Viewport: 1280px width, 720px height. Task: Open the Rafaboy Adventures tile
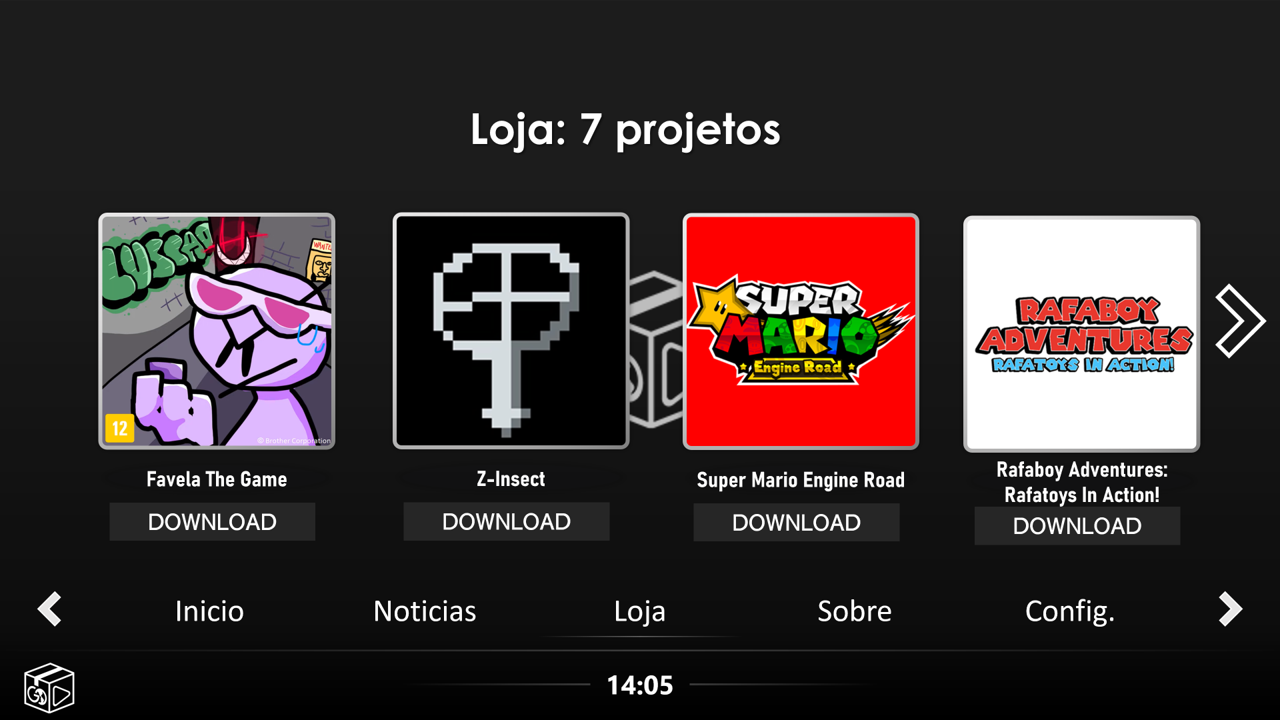click(1081, 334)
